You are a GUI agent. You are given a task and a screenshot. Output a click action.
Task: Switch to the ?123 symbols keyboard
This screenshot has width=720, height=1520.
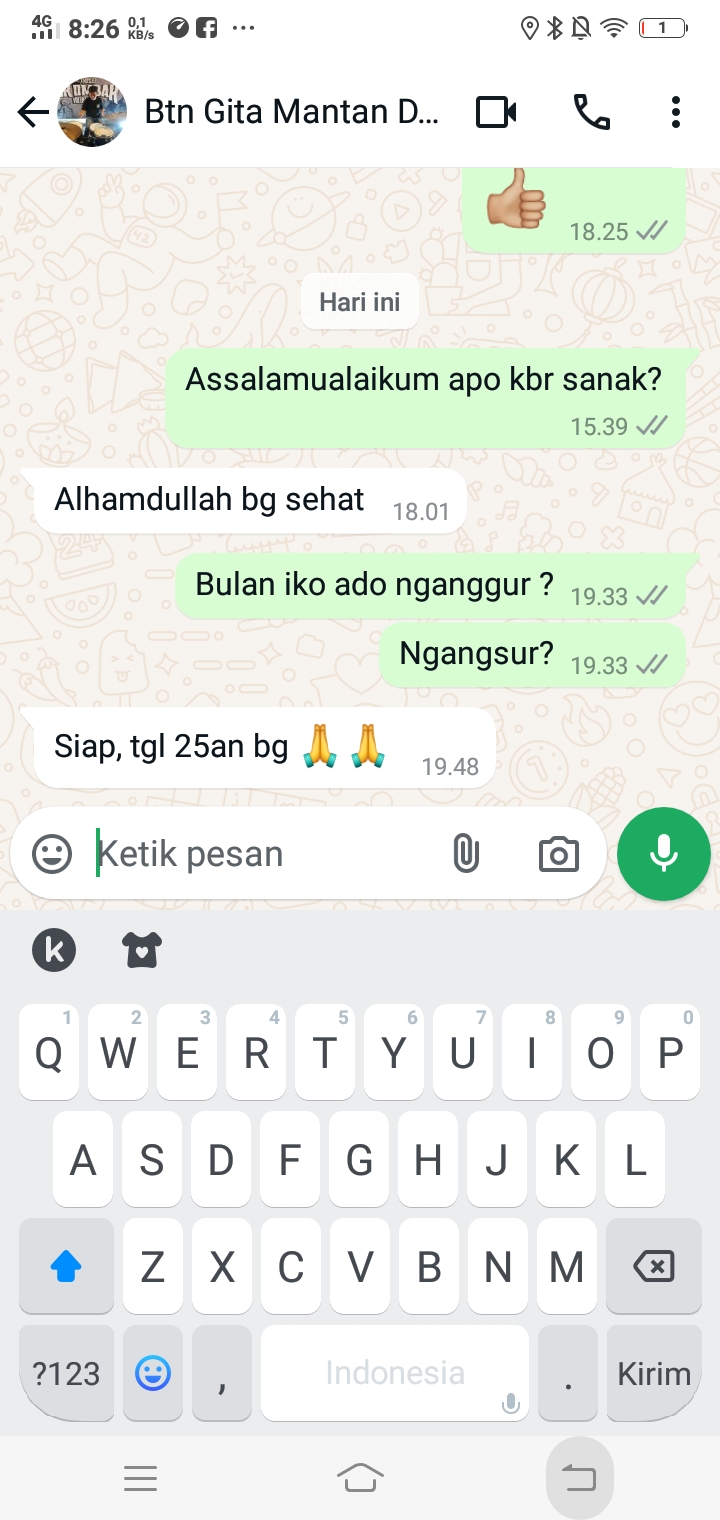[66, 1373]
